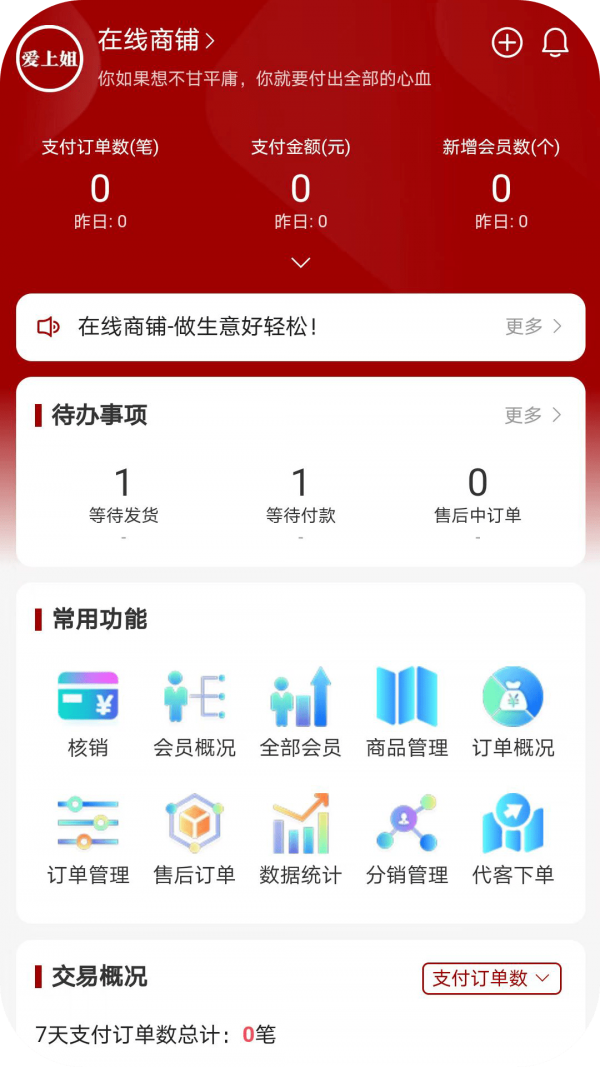This screenshot has height=1067, width=600.
Task: Open 售后订单
Action: (x=195, y=839)
